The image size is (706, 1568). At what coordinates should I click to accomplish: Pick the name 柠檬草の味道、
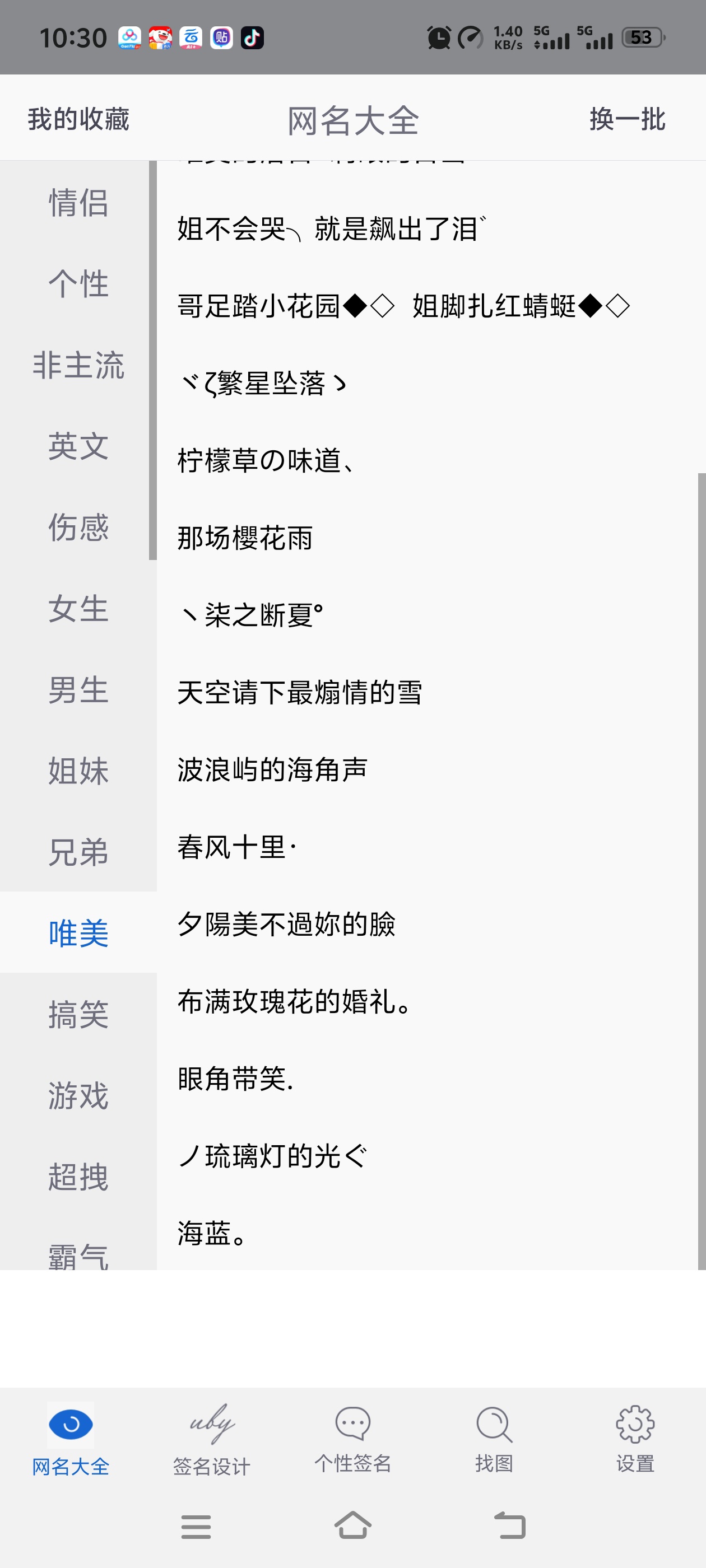tap(266, 460)
